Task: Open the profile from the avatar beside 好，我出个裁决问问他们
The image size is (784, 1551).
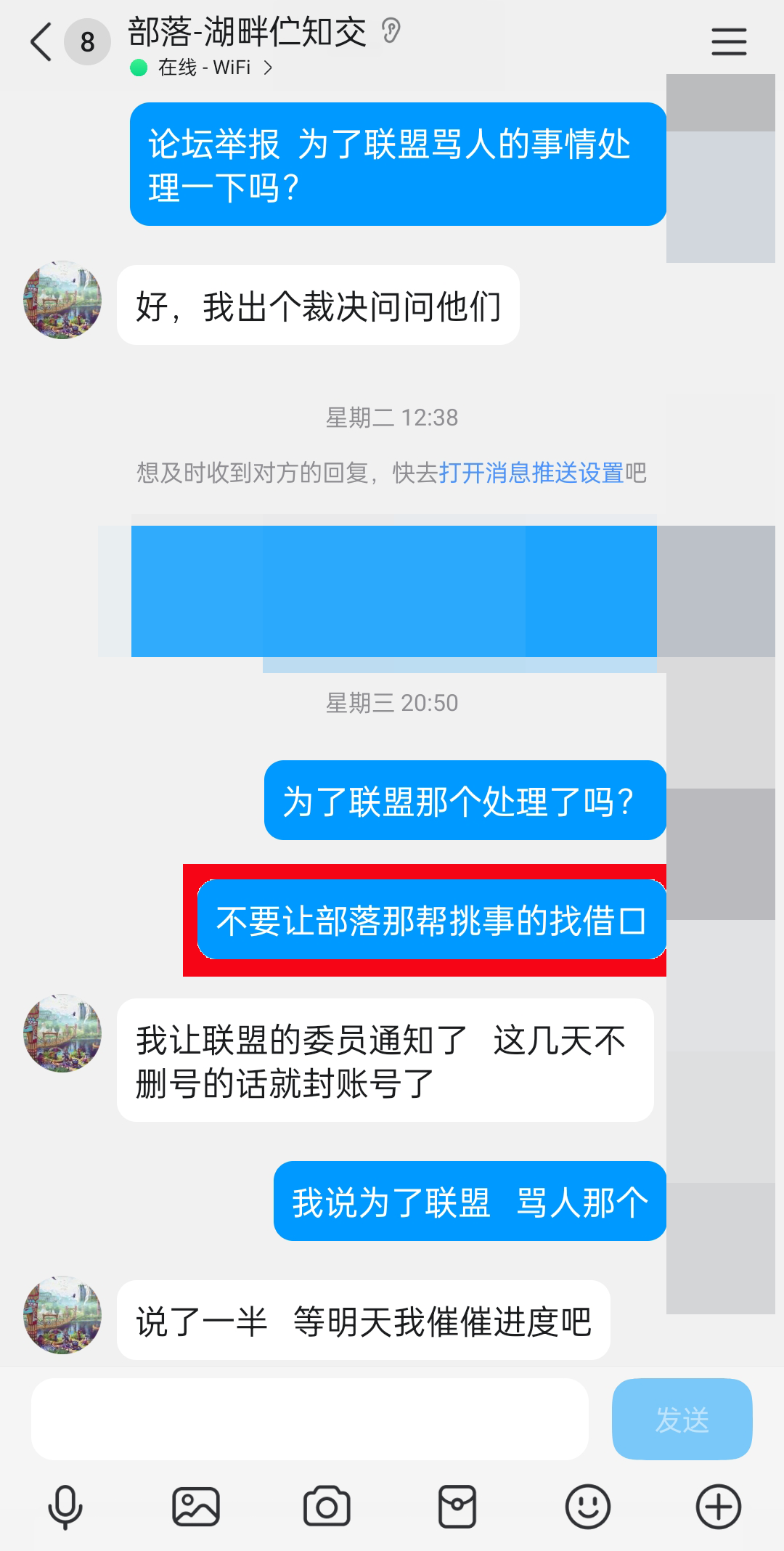Action: [62, 300]
